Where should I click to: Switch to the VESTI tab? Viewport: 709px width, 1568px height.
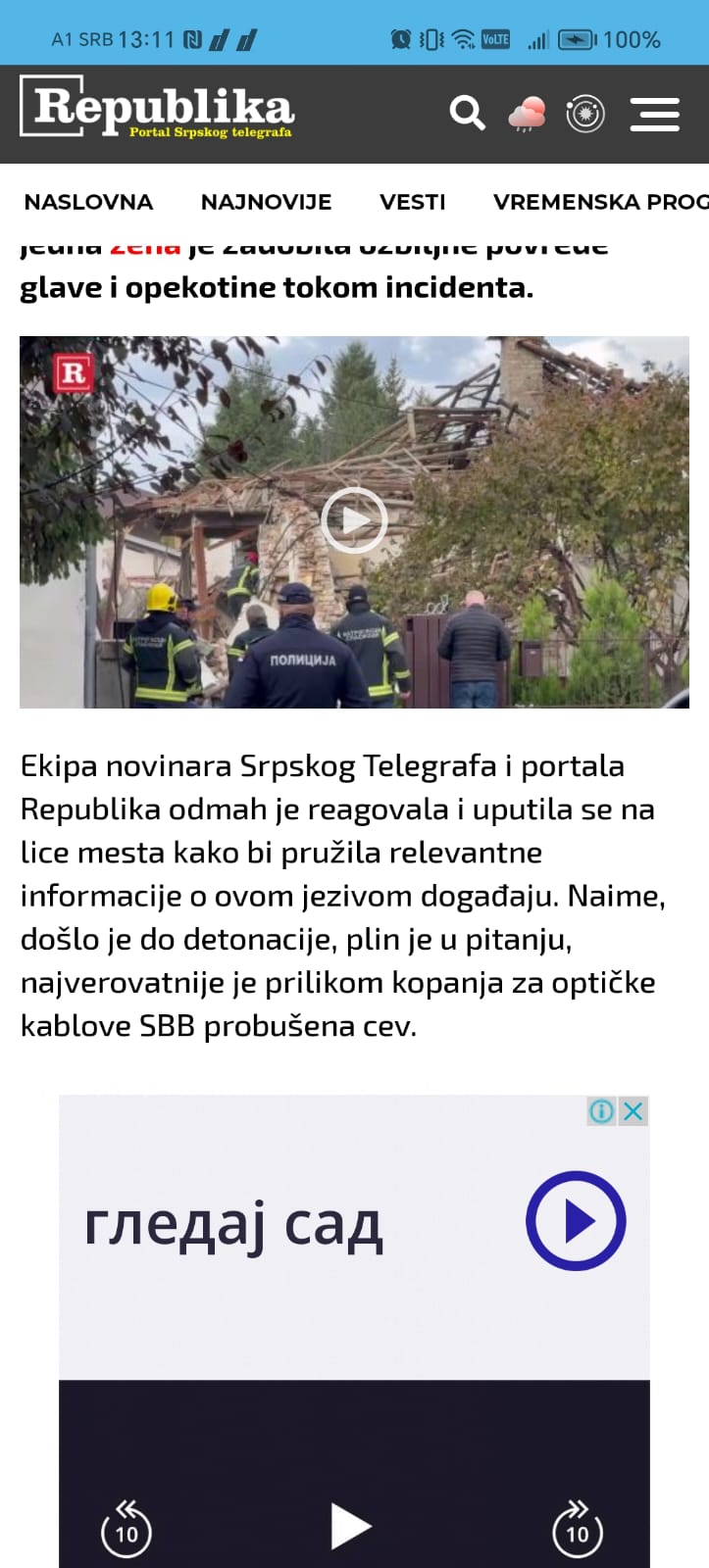[412, 202]
